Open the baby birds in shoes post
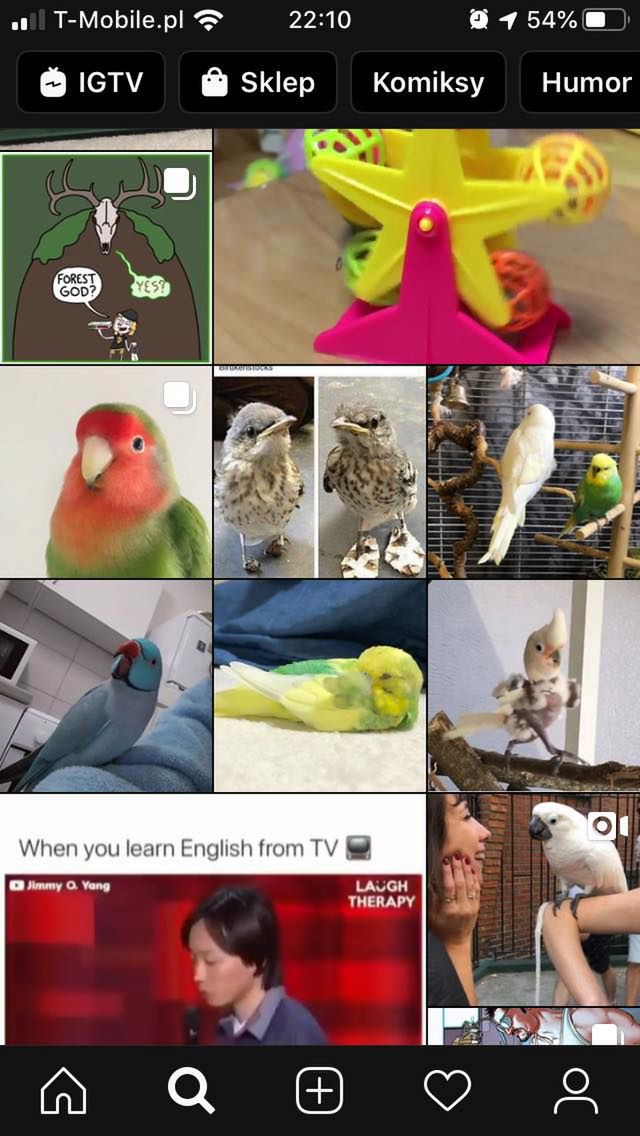Viewport: 640px width, 1136px height. click(320, 472)
